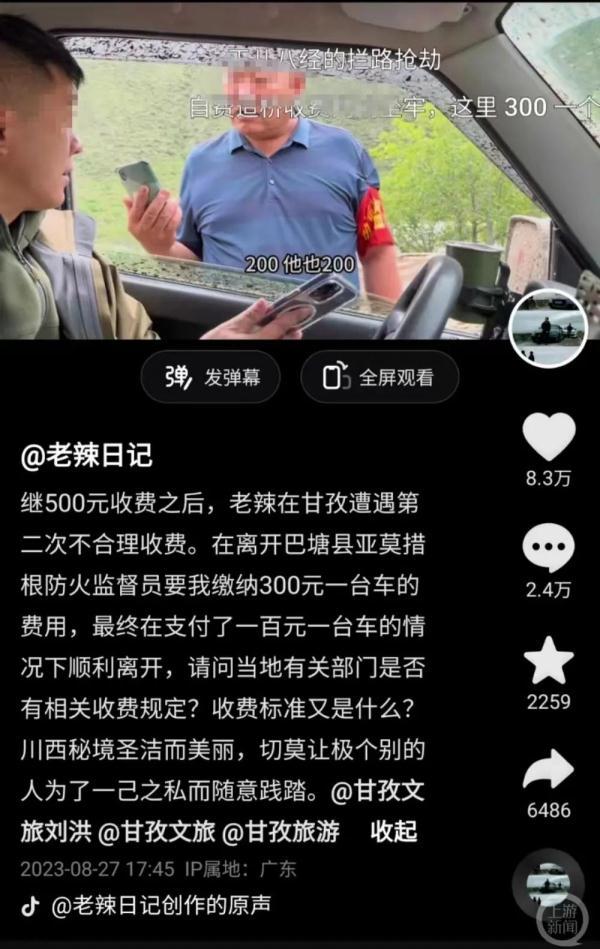Like this video with the heart
The height and width of the screenshot is (949, 600).
tap(549, 438)
